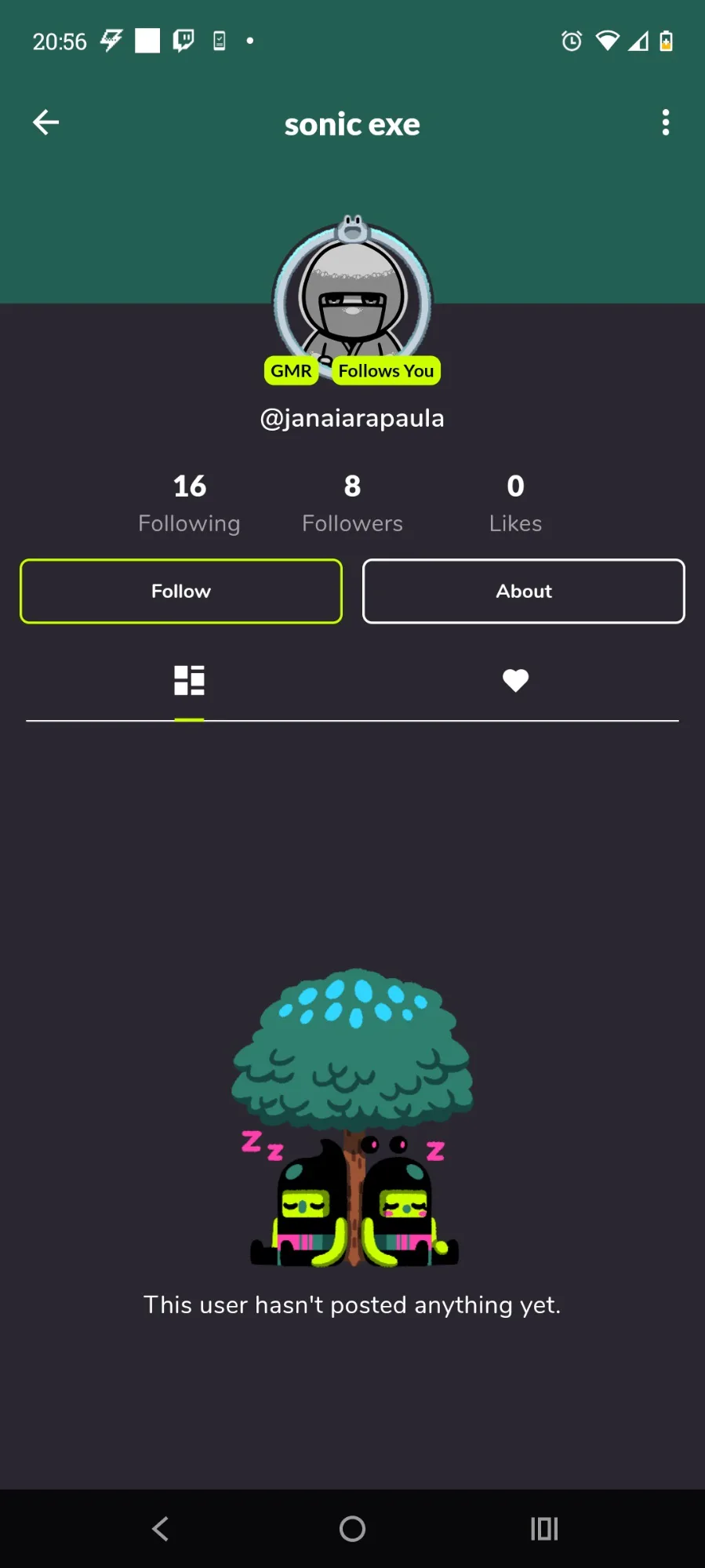
Task: Open the system recent apps
Action: (544, 1528)
